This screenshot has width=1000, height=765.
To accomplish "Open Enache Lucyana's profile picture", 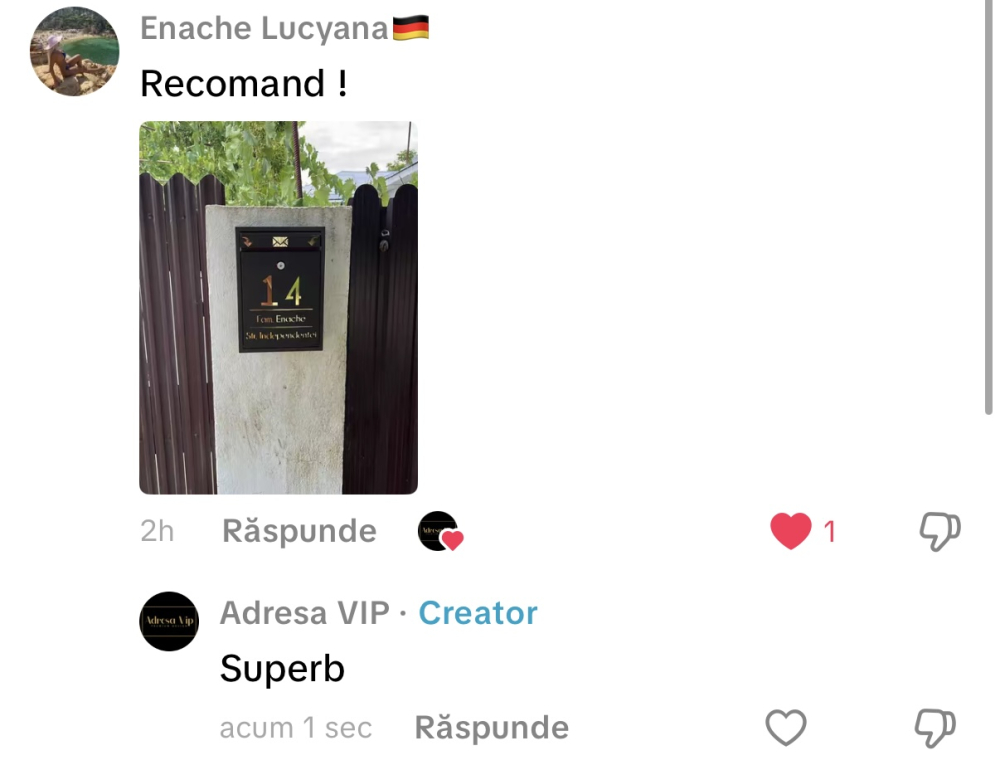I will tap(74, 51).
